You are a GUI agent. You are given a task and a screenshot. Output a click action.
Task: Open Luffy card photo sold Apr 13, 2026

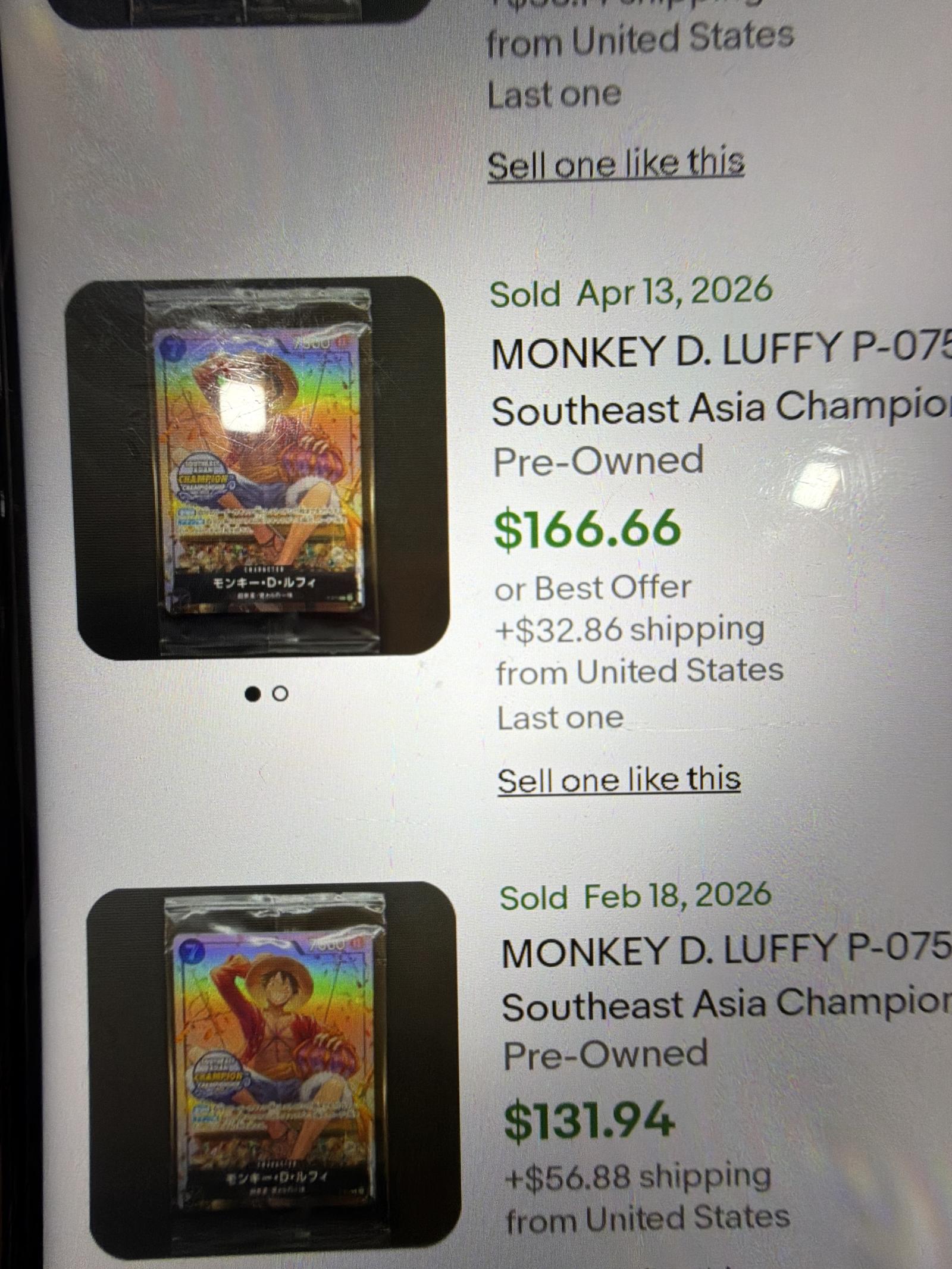pyautogui.click(x=256, y=468)
